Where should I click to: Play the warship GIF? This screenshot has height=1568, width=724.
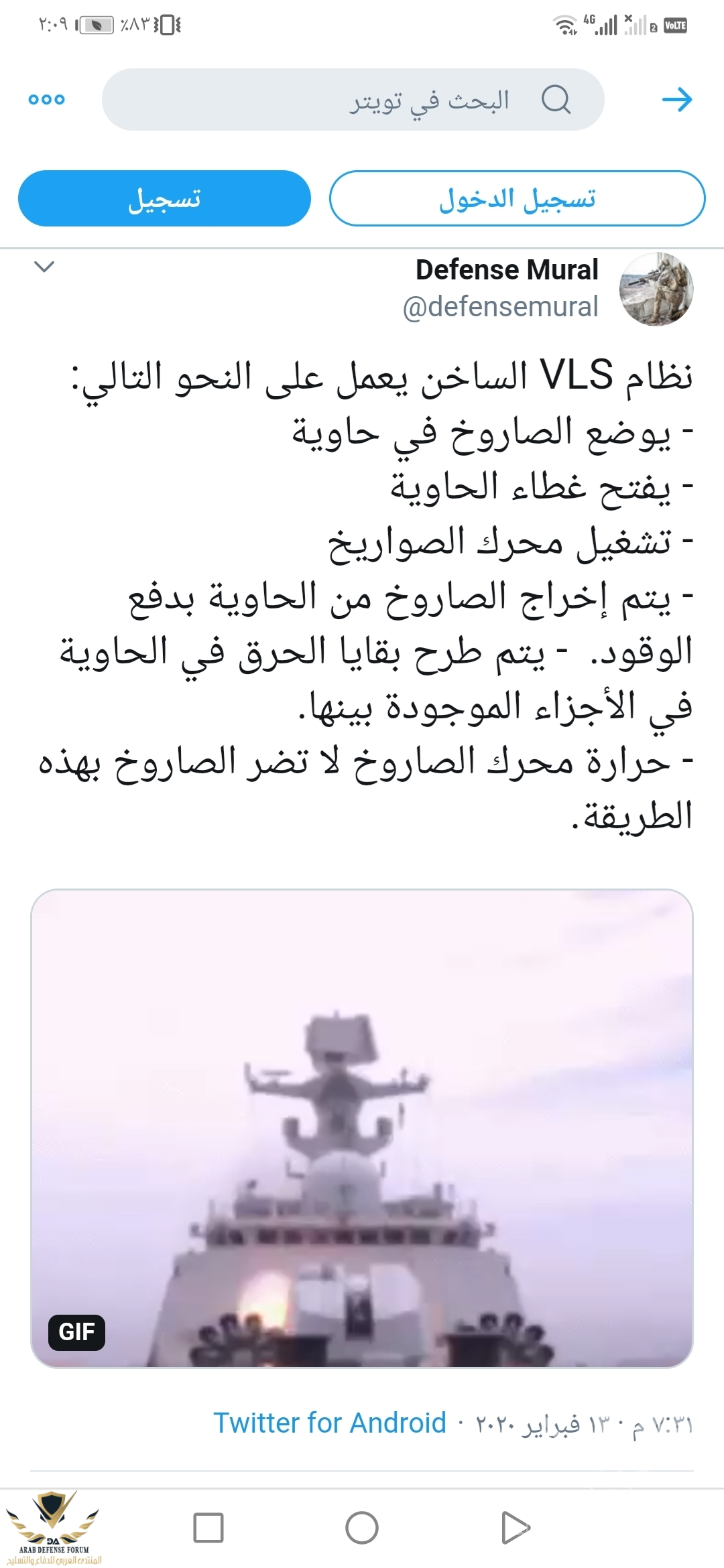click(362, 1128)
